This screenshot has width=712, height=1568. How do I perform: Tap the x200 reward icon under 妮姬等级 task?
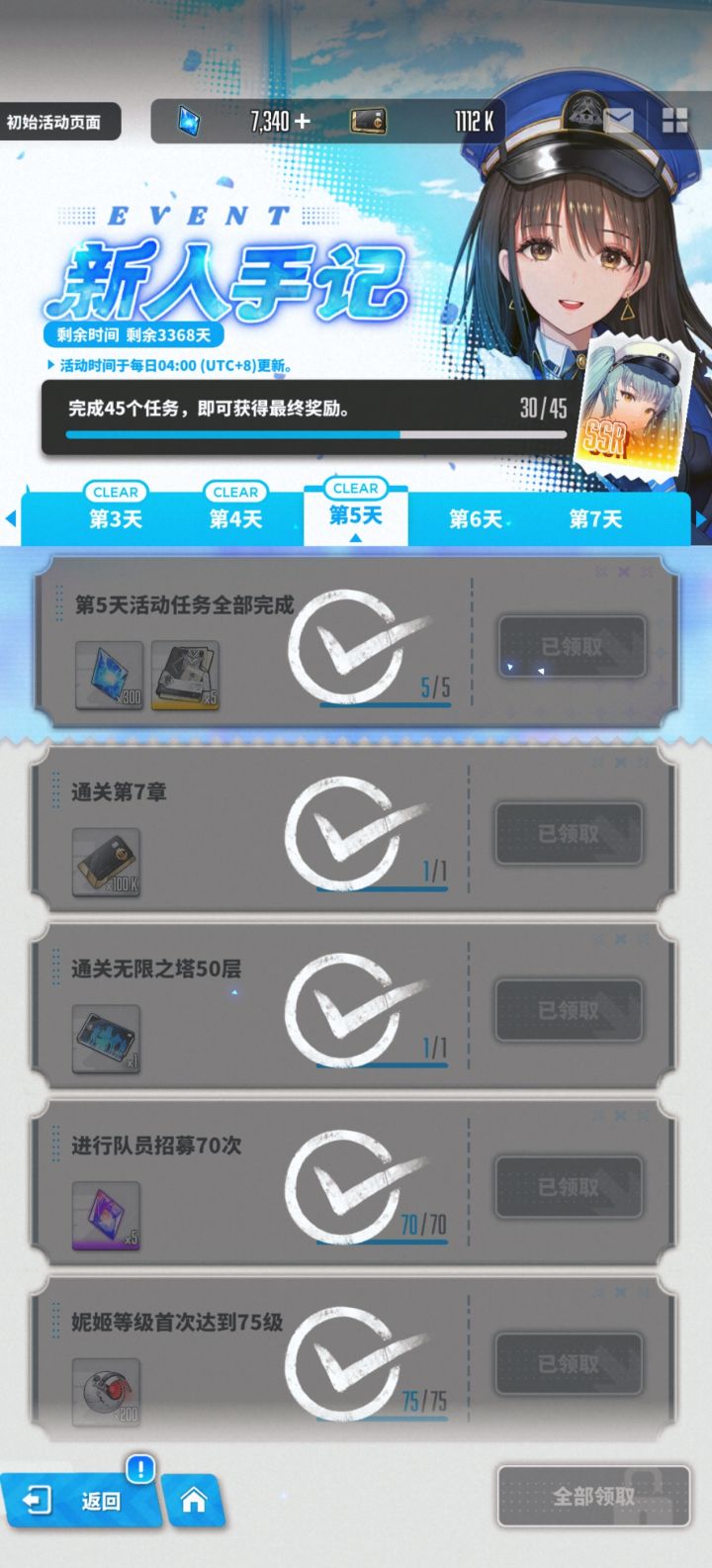tap(107, 1390)
